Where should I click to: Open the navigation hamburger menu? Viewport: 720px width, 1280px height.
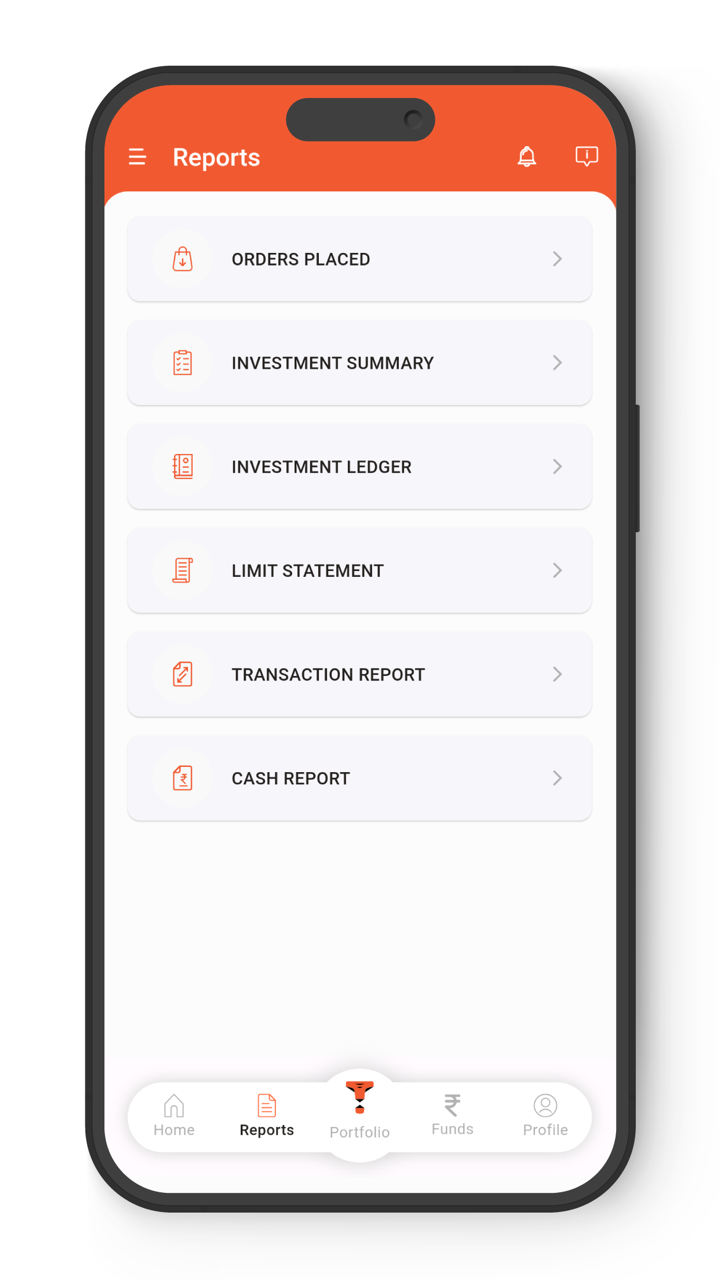137,157
